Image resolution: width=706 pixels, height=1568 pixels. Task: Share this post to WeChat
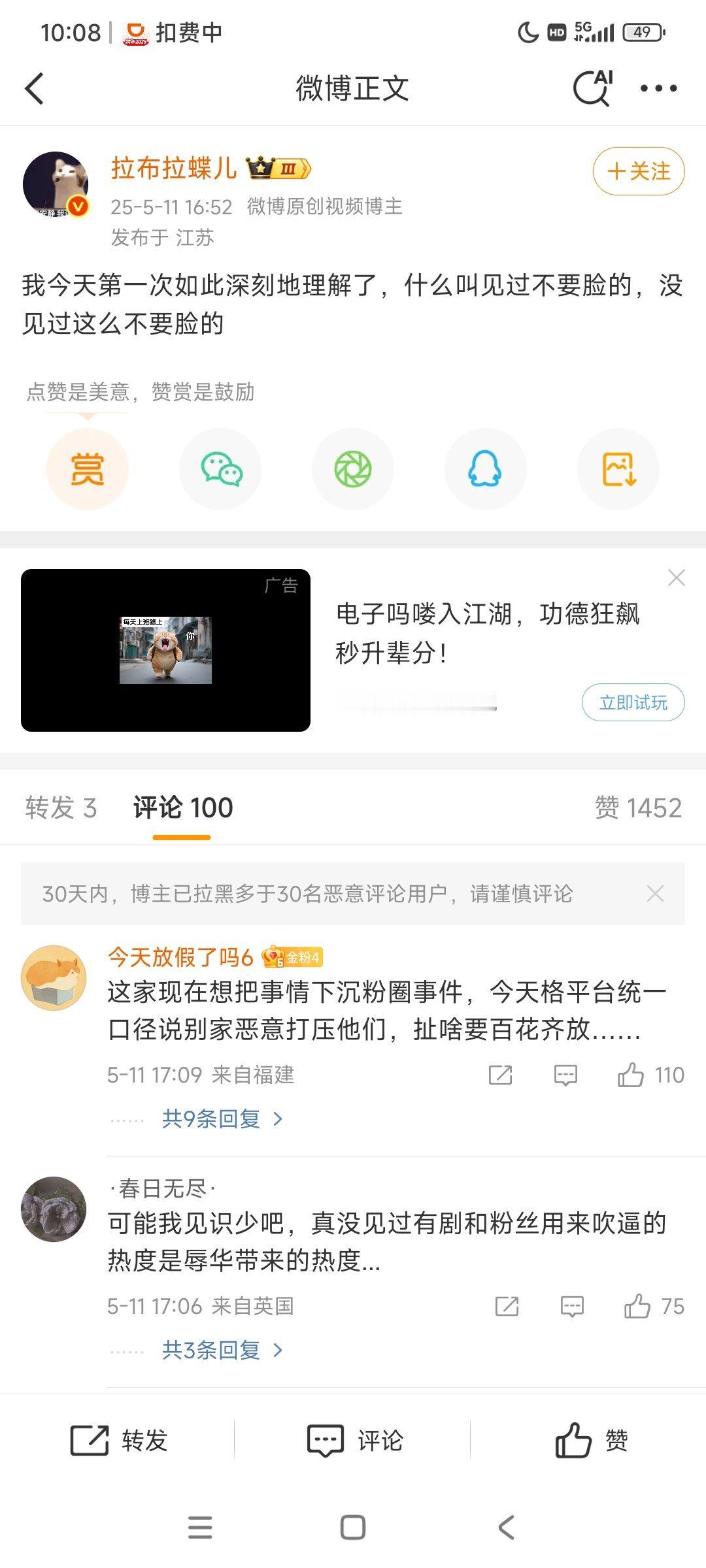(x=220, y=469)
